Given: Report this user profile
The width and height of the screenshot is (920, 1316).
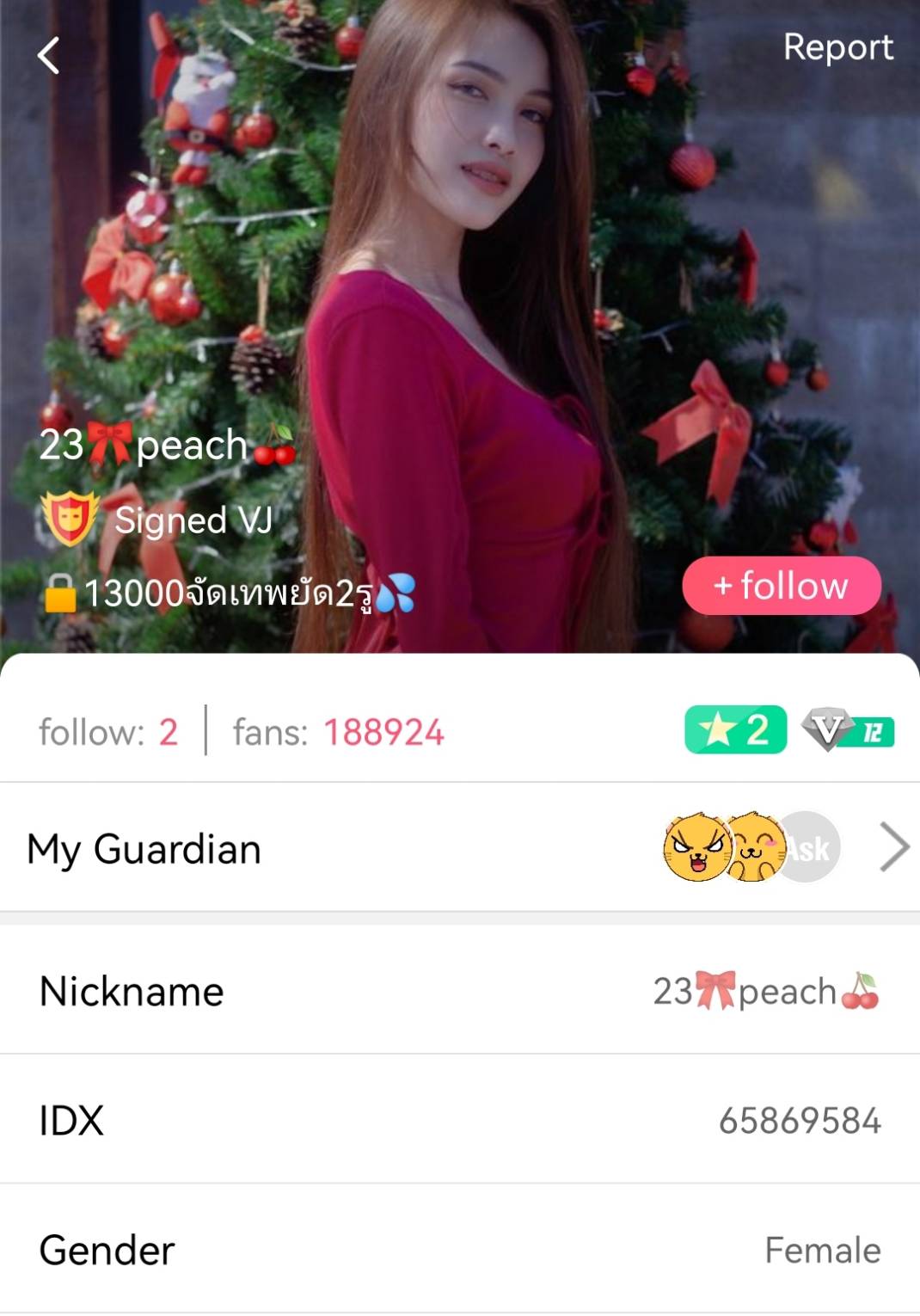Looking at the screenshot, I should pos(837,47).
